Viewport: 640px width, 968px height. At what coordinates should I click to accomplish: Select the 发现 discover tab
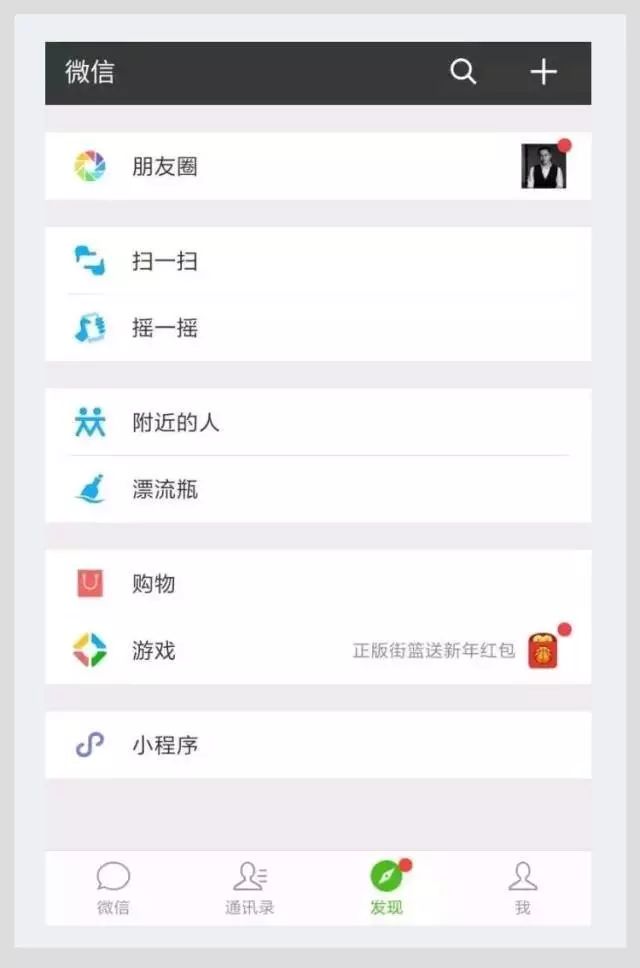point(386,888)
